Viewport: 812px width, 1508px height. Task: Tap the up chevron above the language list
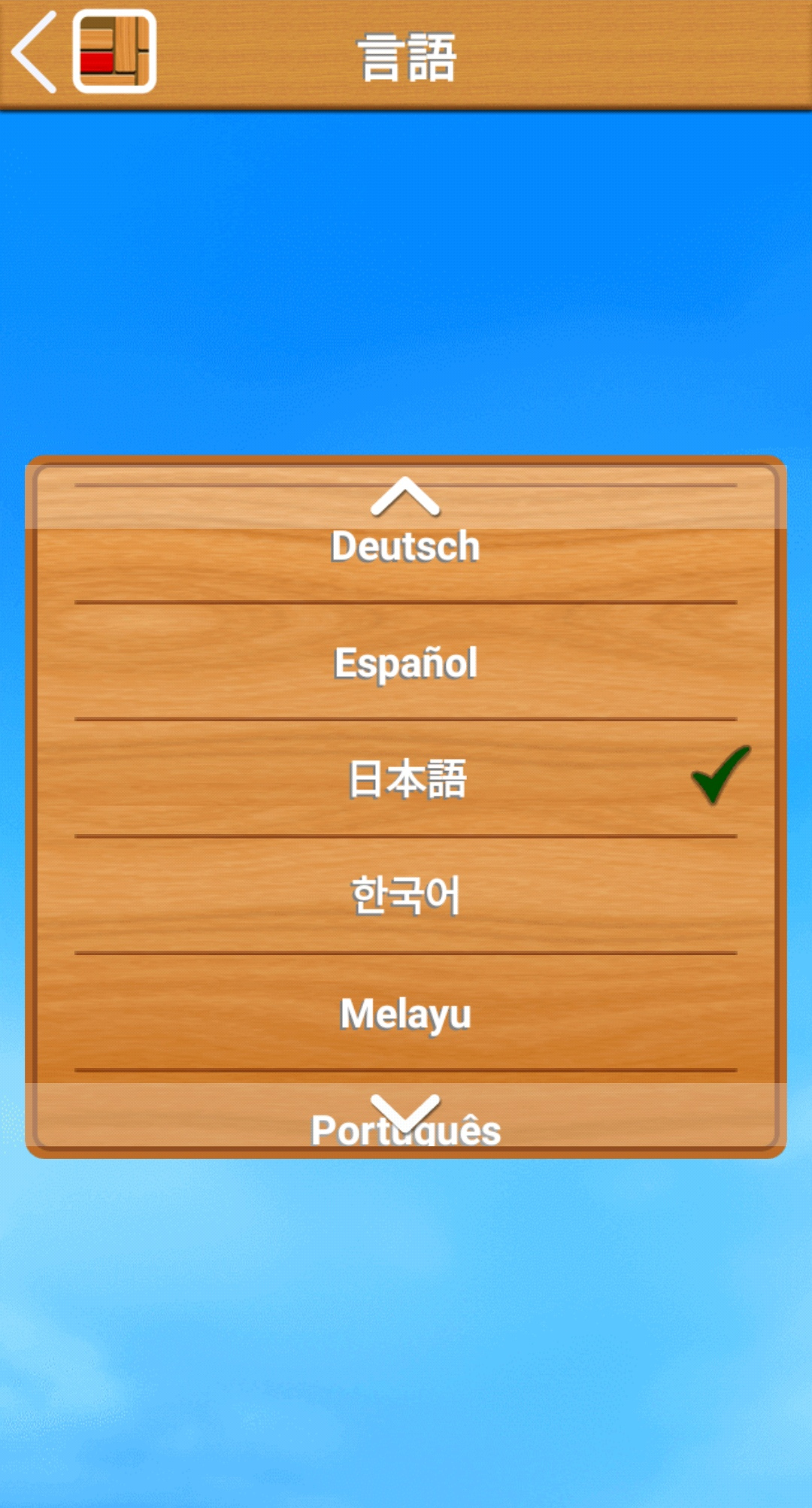pos(405,496)
